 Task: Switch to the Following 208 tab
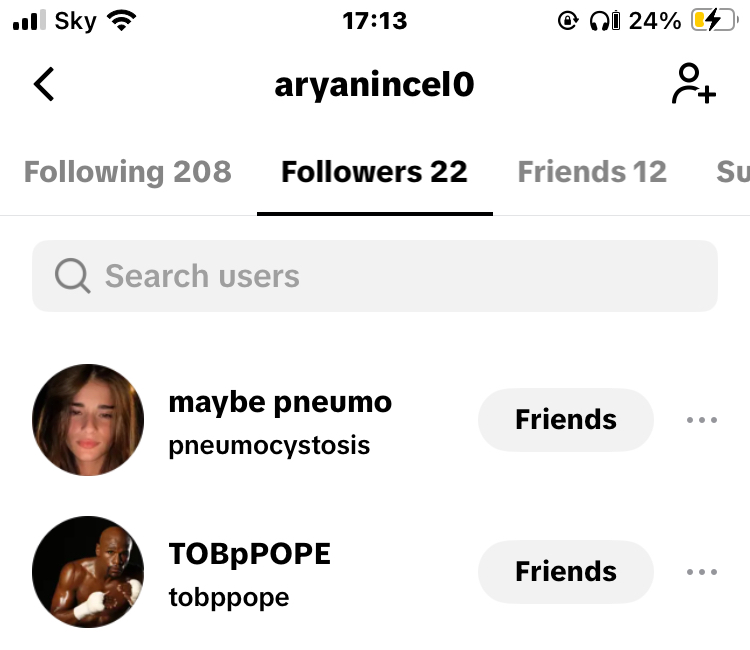(127, 172)
